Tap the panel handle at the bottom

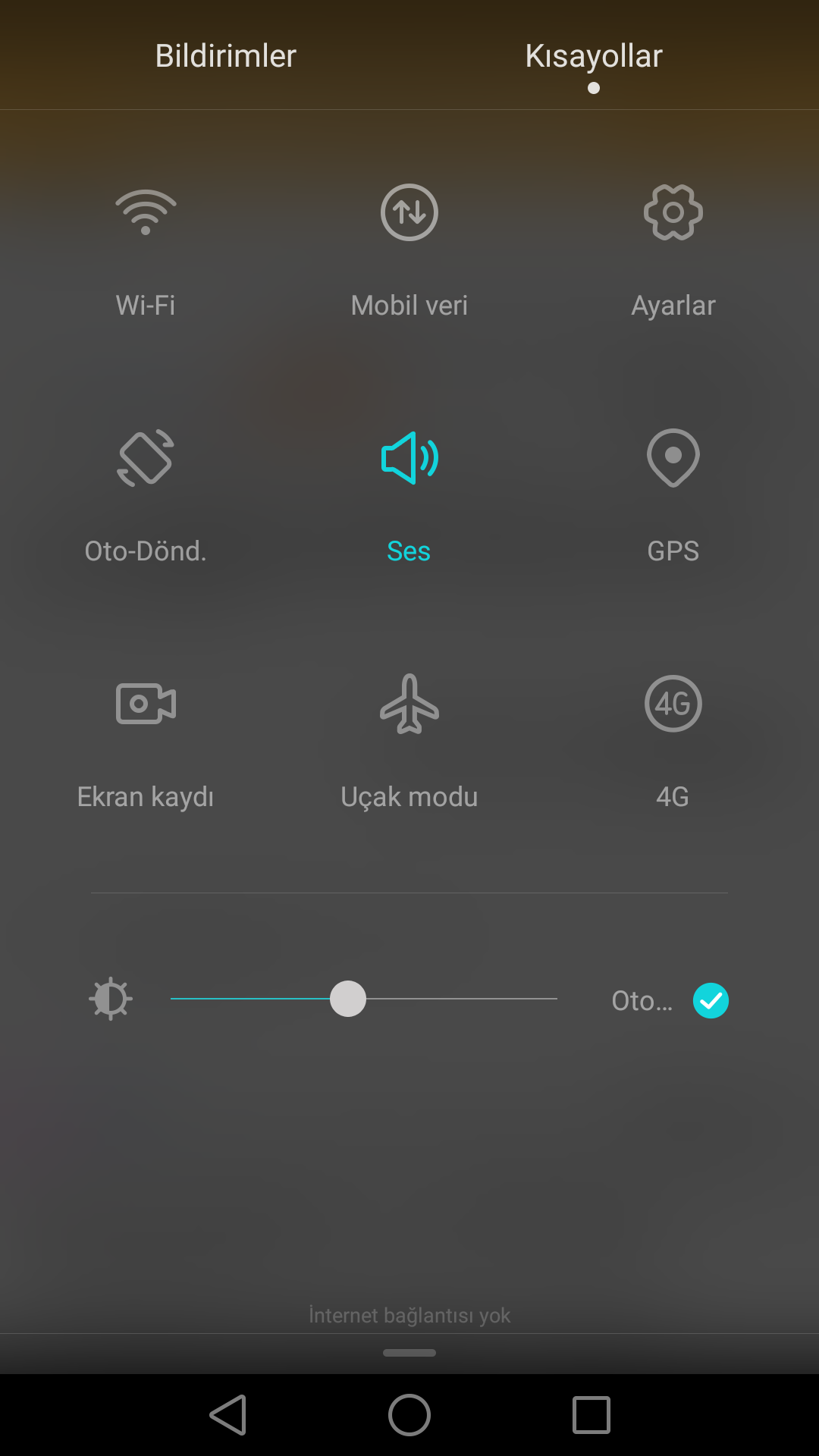tap(409, 1353)
